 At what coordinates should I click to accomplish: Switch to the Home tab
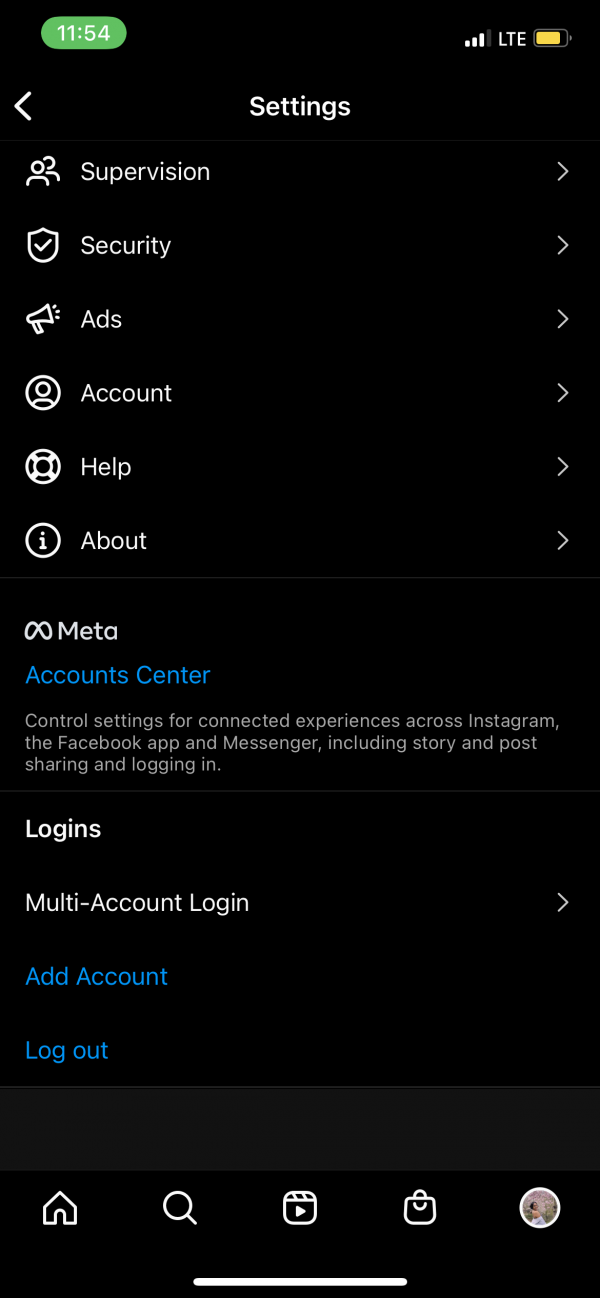tap(60, 1208)
